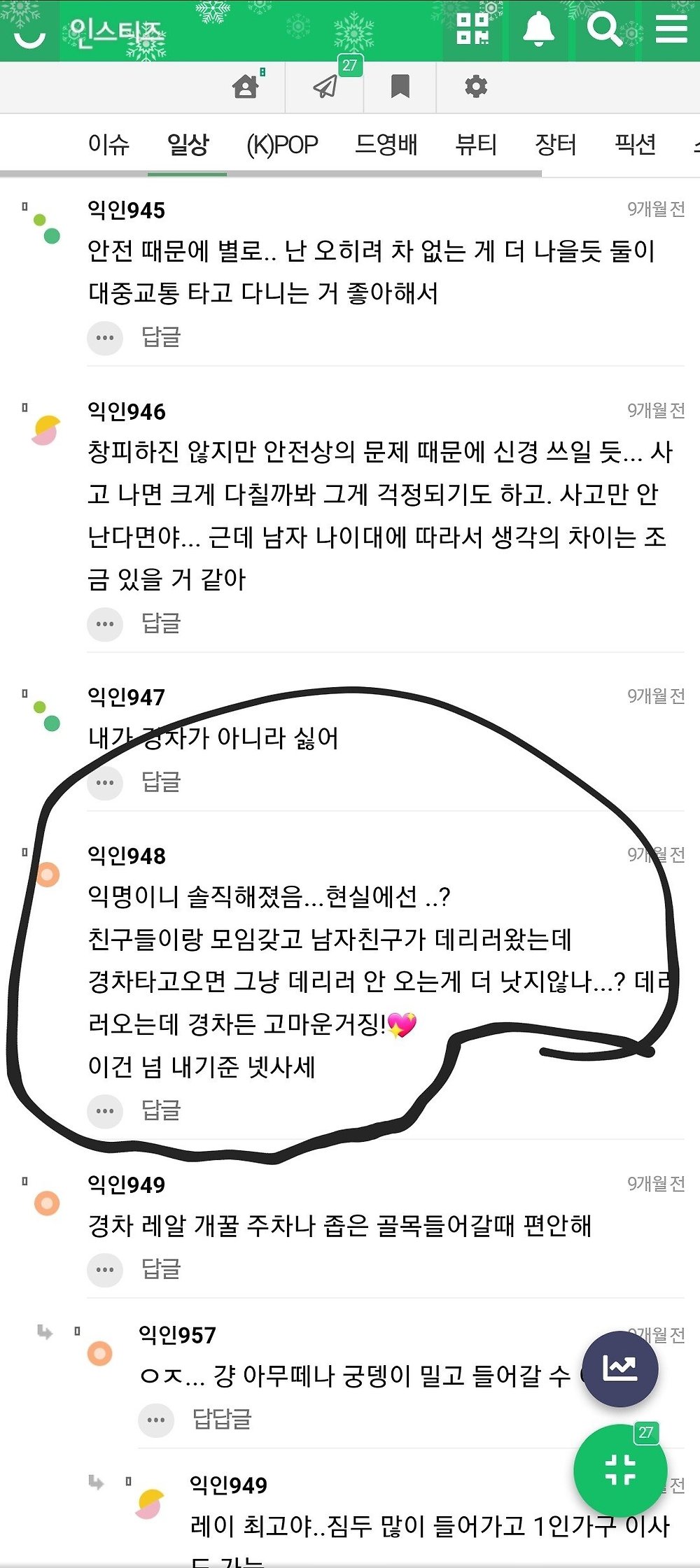Open the notifications bell

[538, 29]
